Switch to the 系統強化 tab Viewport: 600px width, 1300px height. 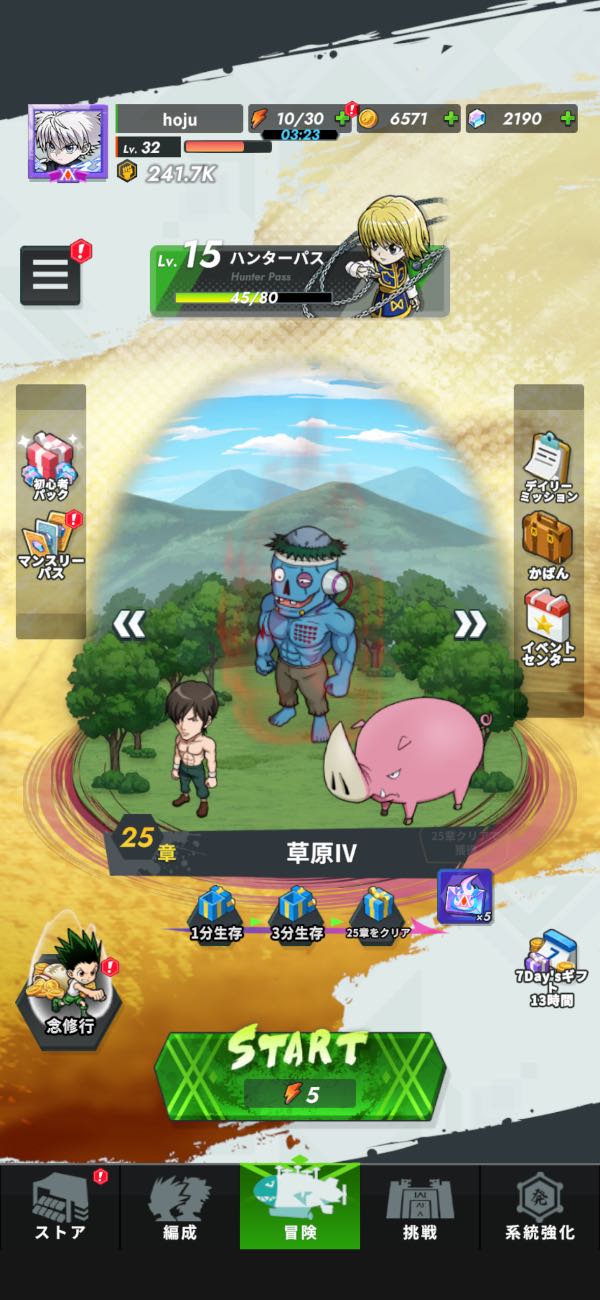540,1207
